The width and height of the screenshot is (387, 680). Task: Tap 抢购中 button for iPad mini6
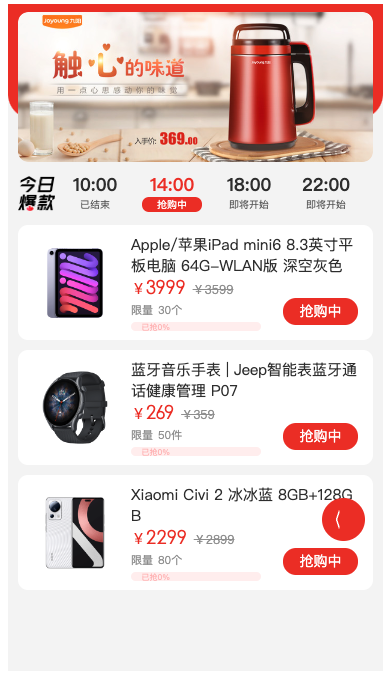[x=320, y=311]
